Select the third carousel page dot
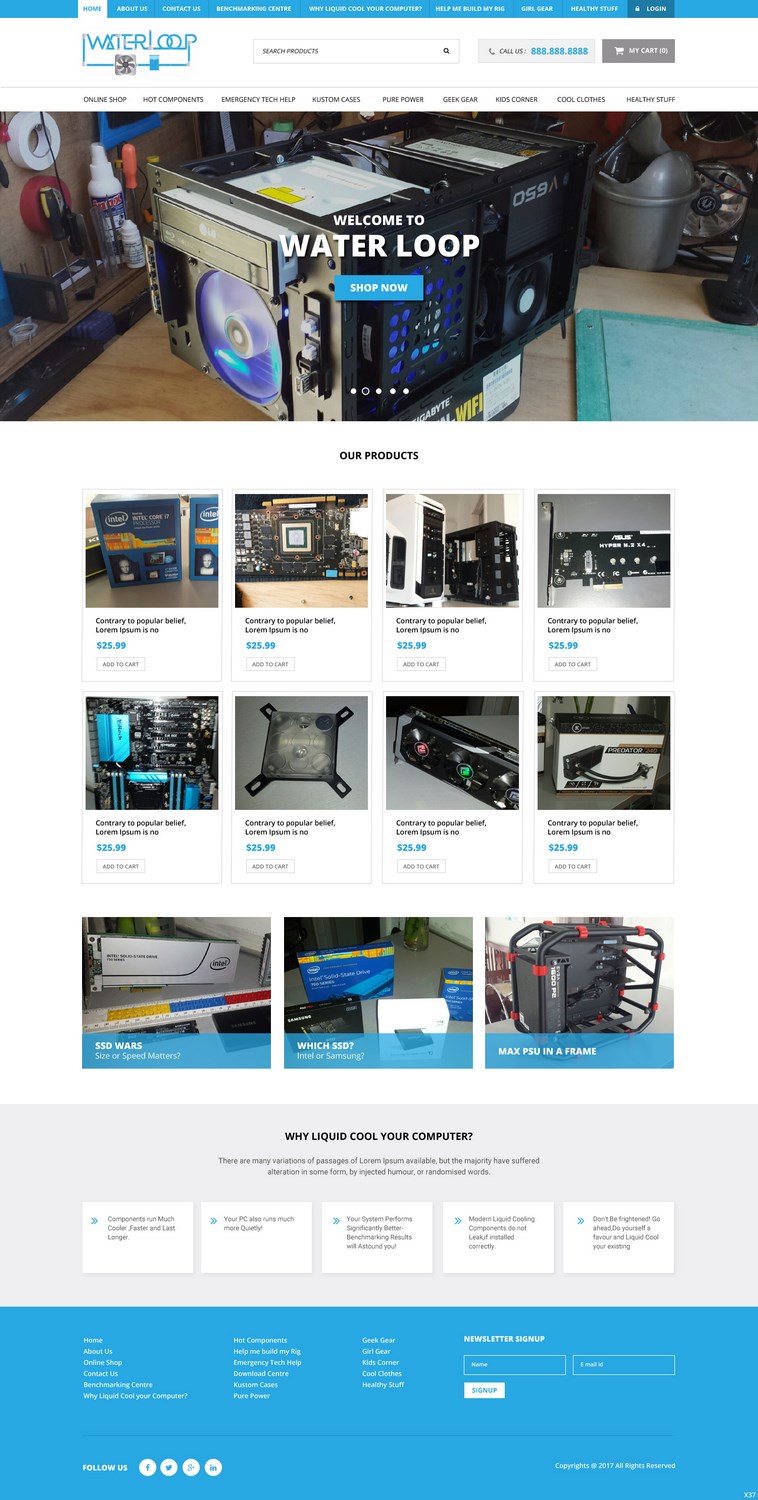Screen dimensions: 758x1500 [379, 391]
